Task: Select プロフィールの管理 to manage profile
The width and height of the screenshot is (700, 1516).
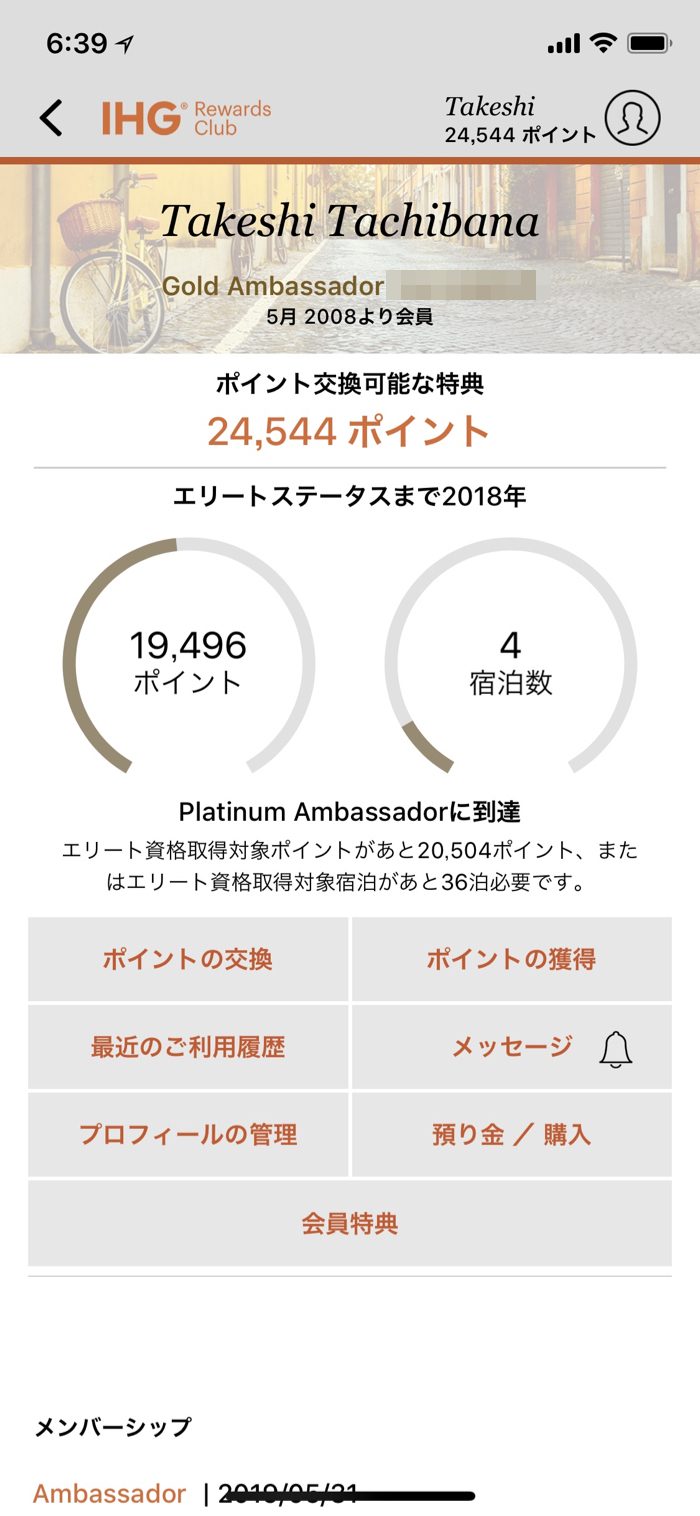Action: 188,1135
